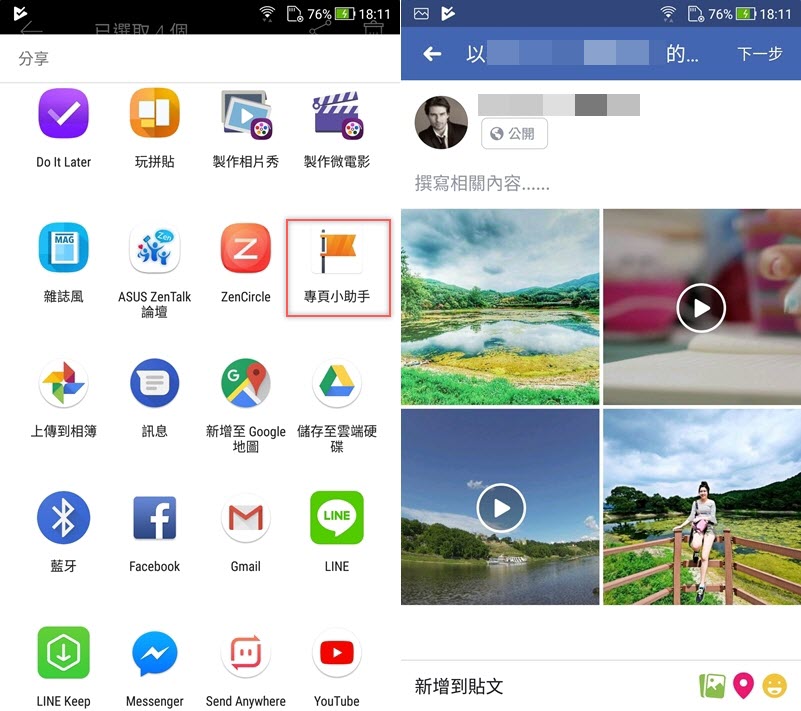Screen dimensions: 801x711
Task: Send via LINE
Action: click(x=337, y=532)
